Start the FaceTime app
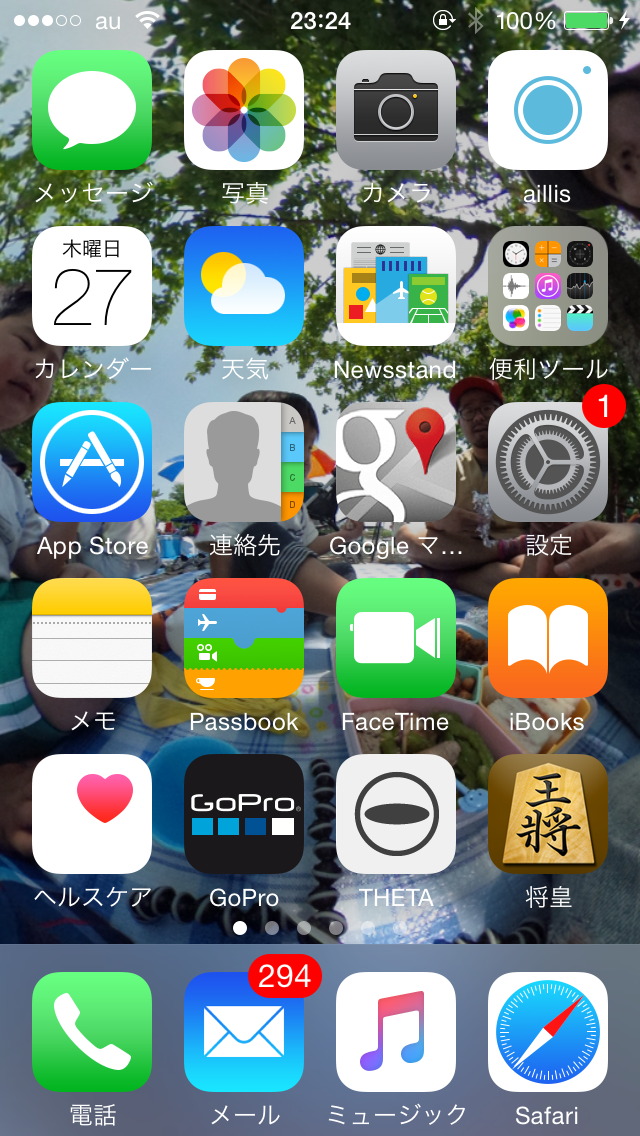 point(396,638)
